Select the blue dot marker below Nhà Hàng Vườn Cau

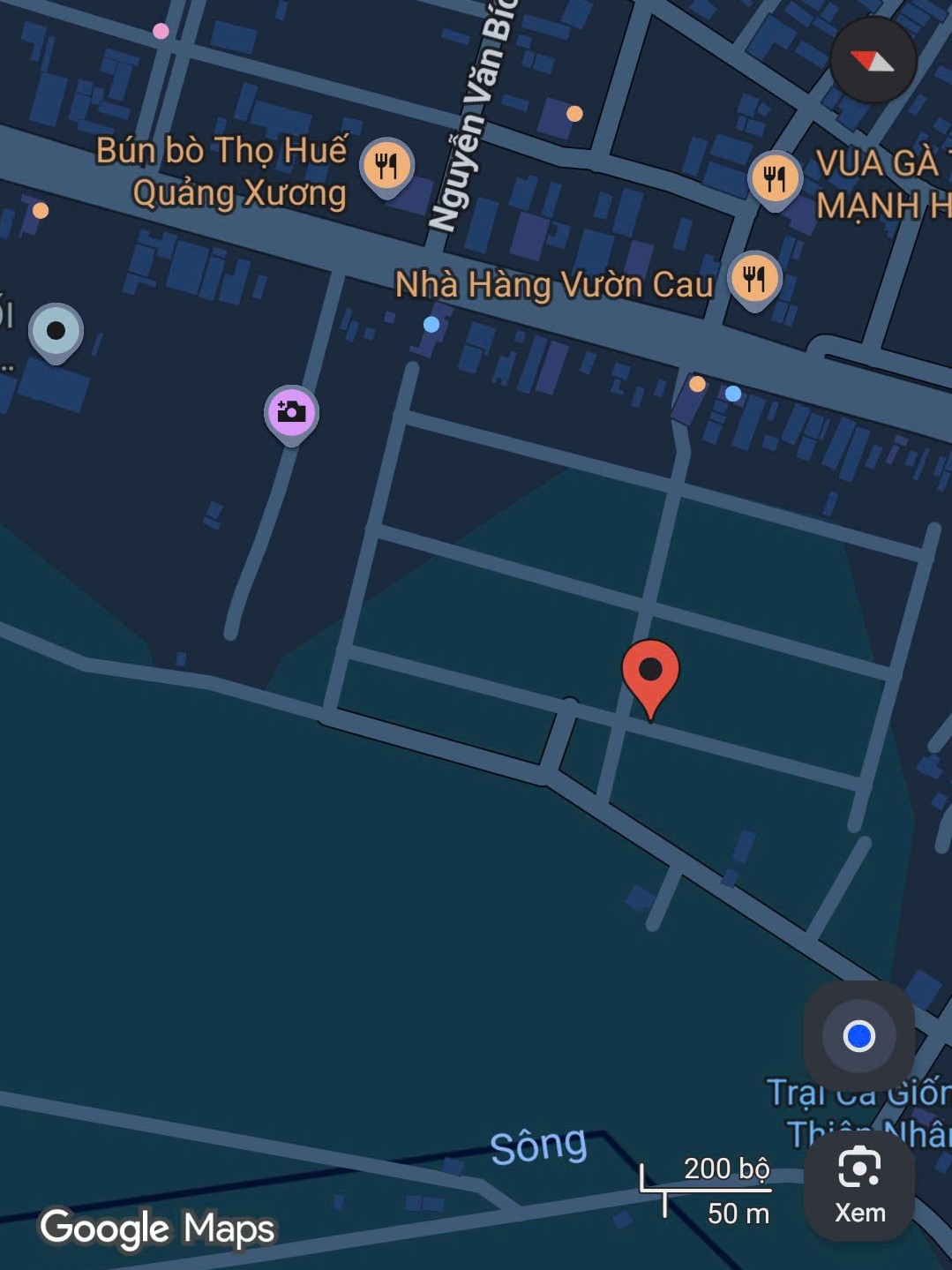tap(430, 326)
